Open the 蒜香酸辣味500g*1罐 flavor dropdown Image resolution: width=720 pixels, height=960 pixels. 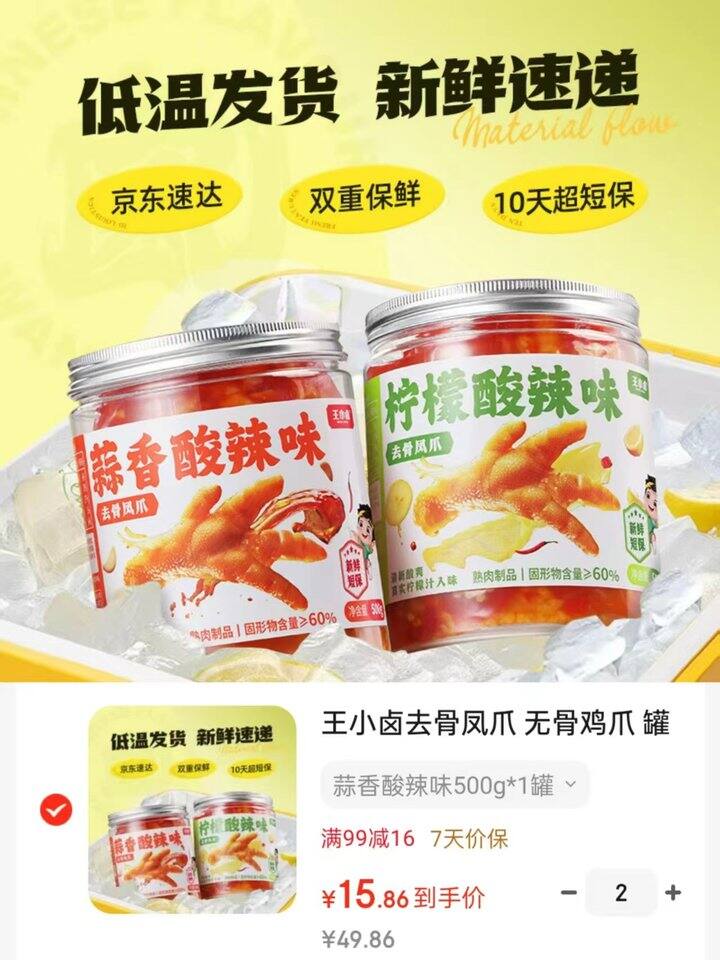pos(449,788)
